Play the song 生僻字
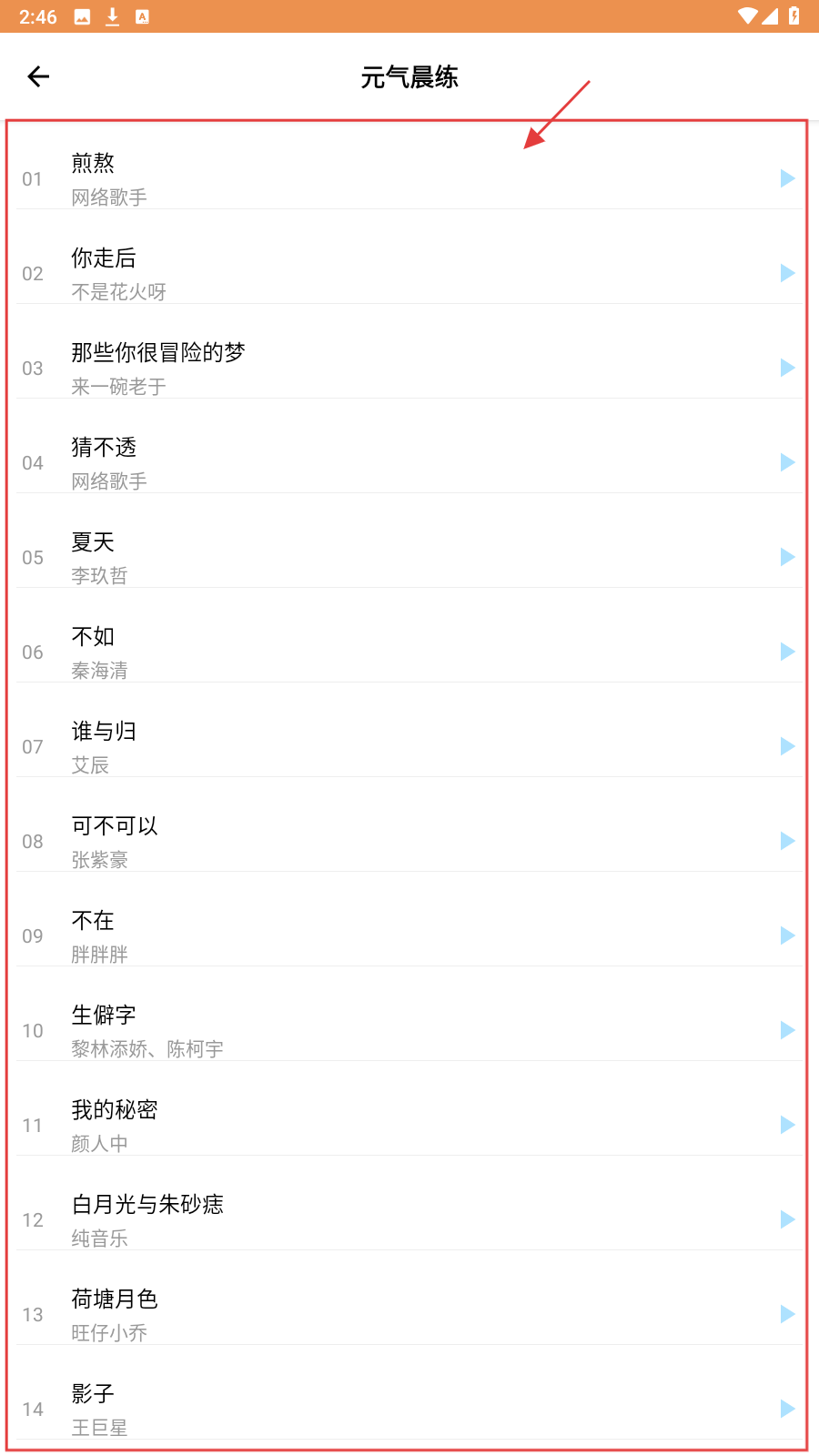The width and height of the screenshot is (819, 1456). click(x=787, y=1030)
